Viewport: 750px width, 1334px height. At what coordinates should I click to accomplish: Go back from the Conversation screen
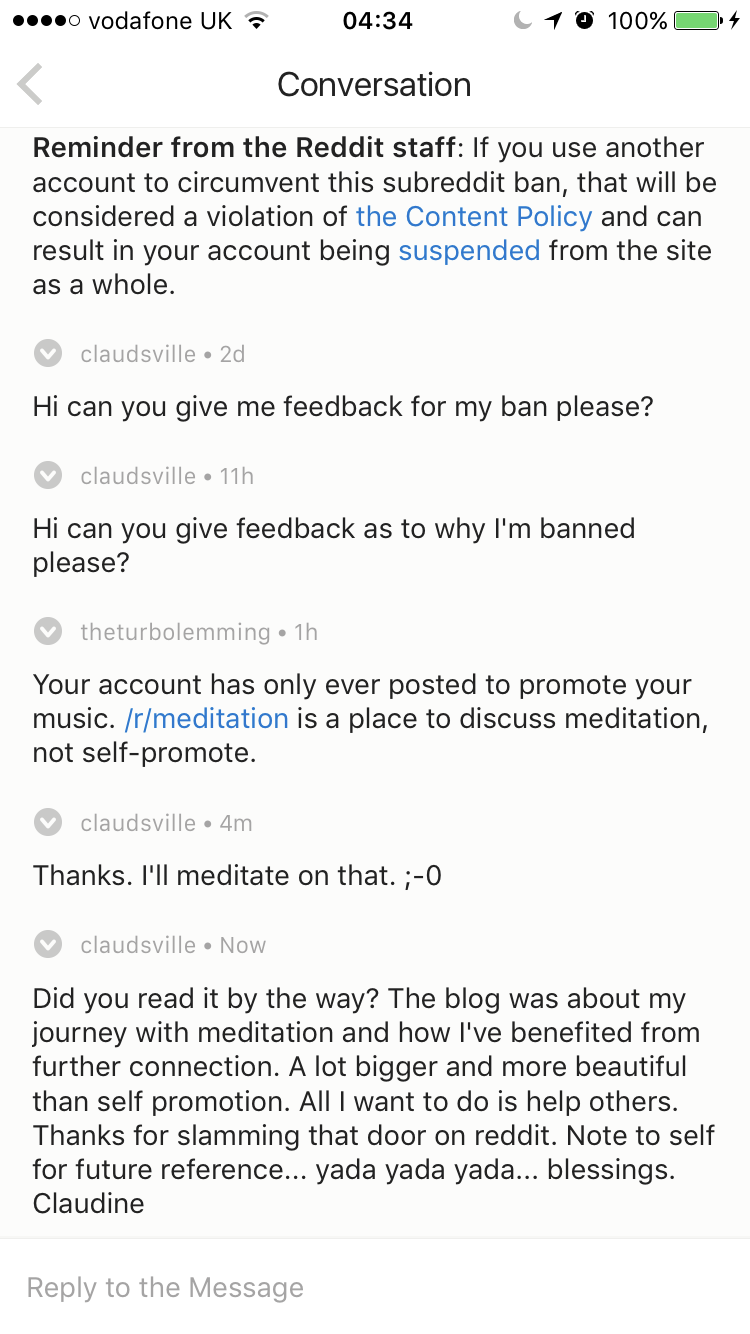click(x=32, y=85)
